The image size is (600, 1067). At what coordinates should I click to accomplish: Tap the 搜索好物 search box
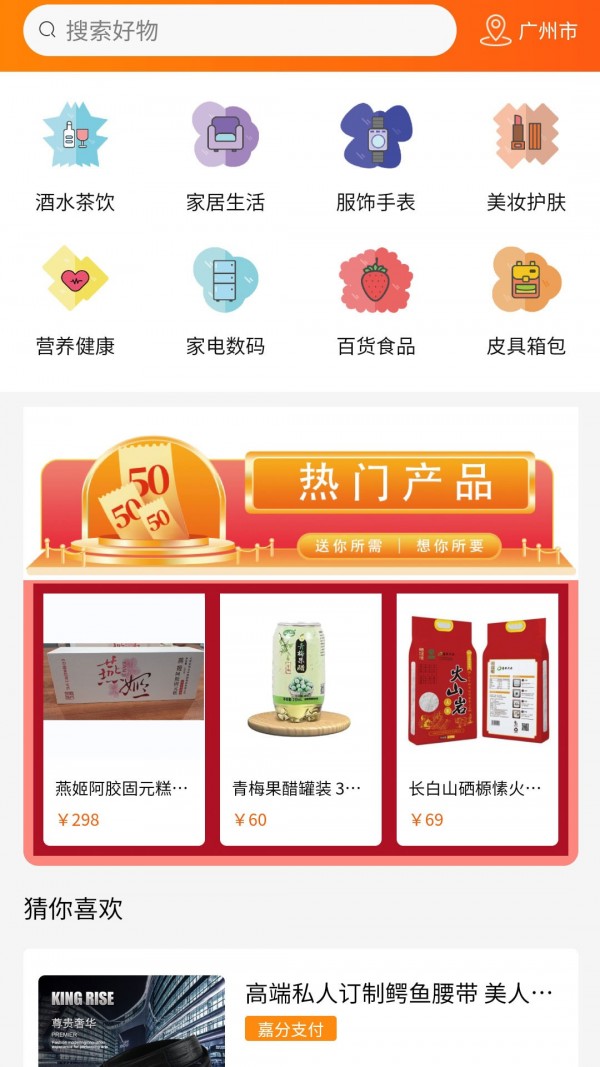pyautogui.click(x=240, y=31)
